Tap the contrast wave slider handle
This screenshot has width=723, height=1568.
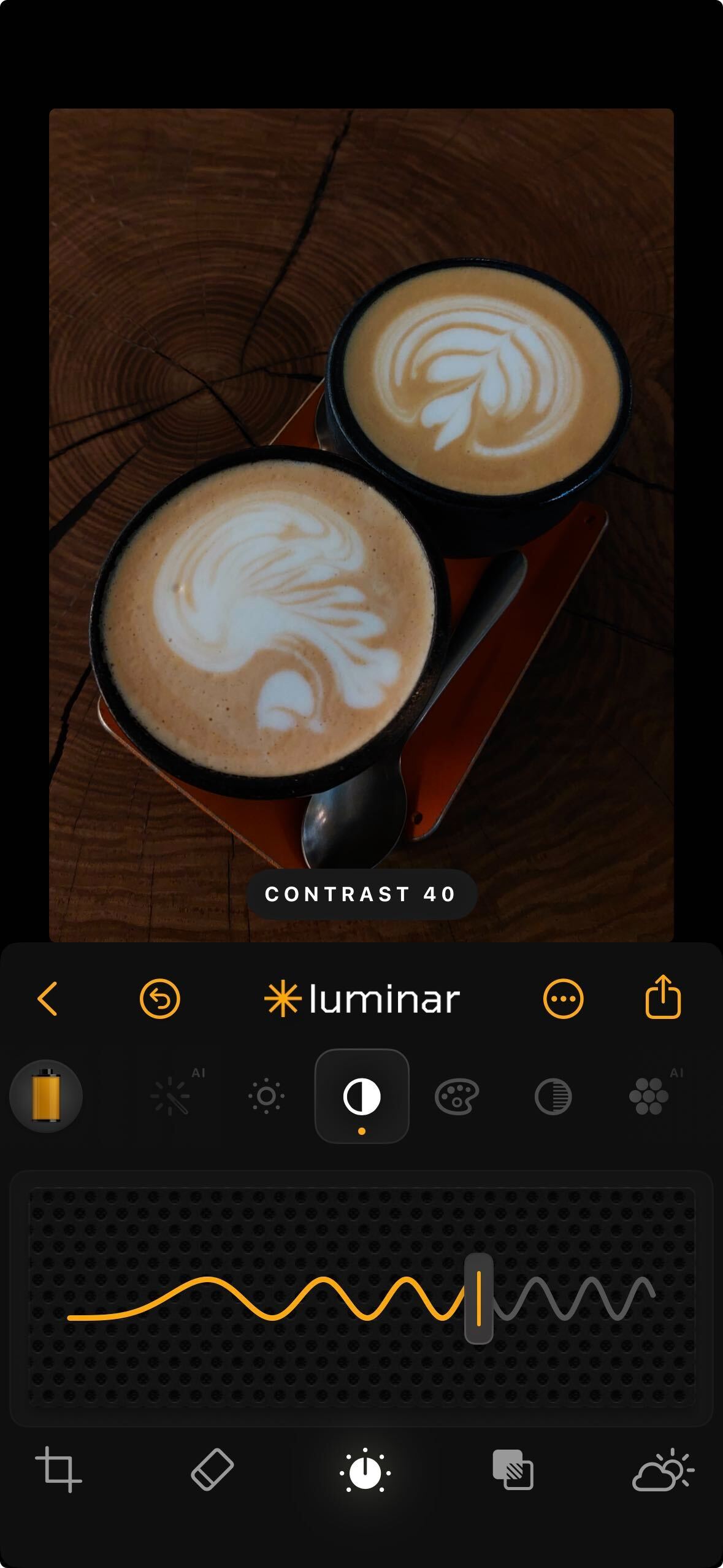point(478,1299)
